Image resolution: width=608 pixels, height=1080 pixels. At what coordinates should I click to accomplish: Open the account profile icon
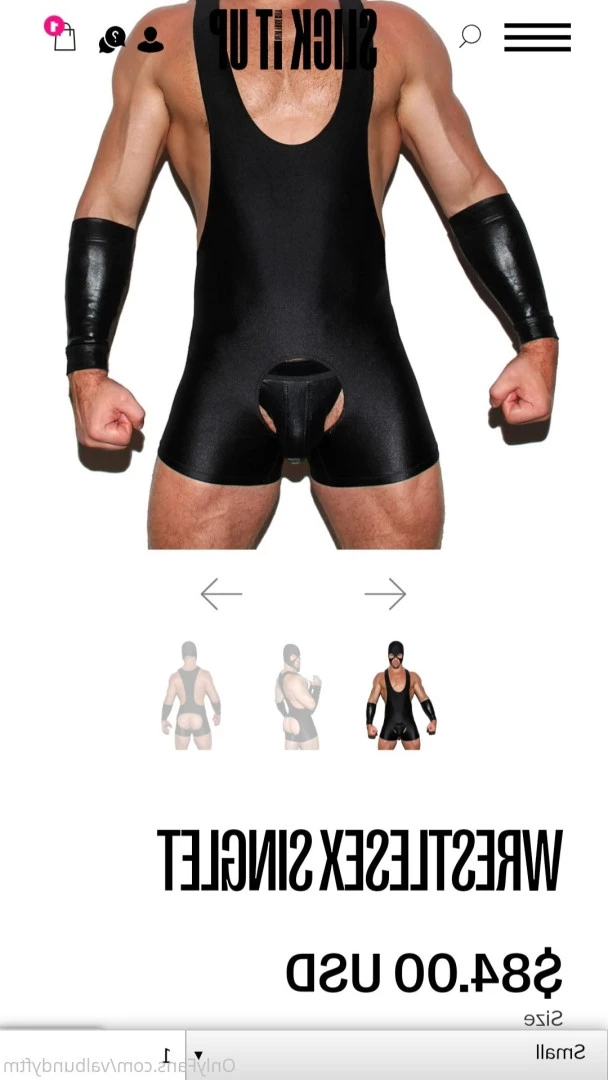150,40
